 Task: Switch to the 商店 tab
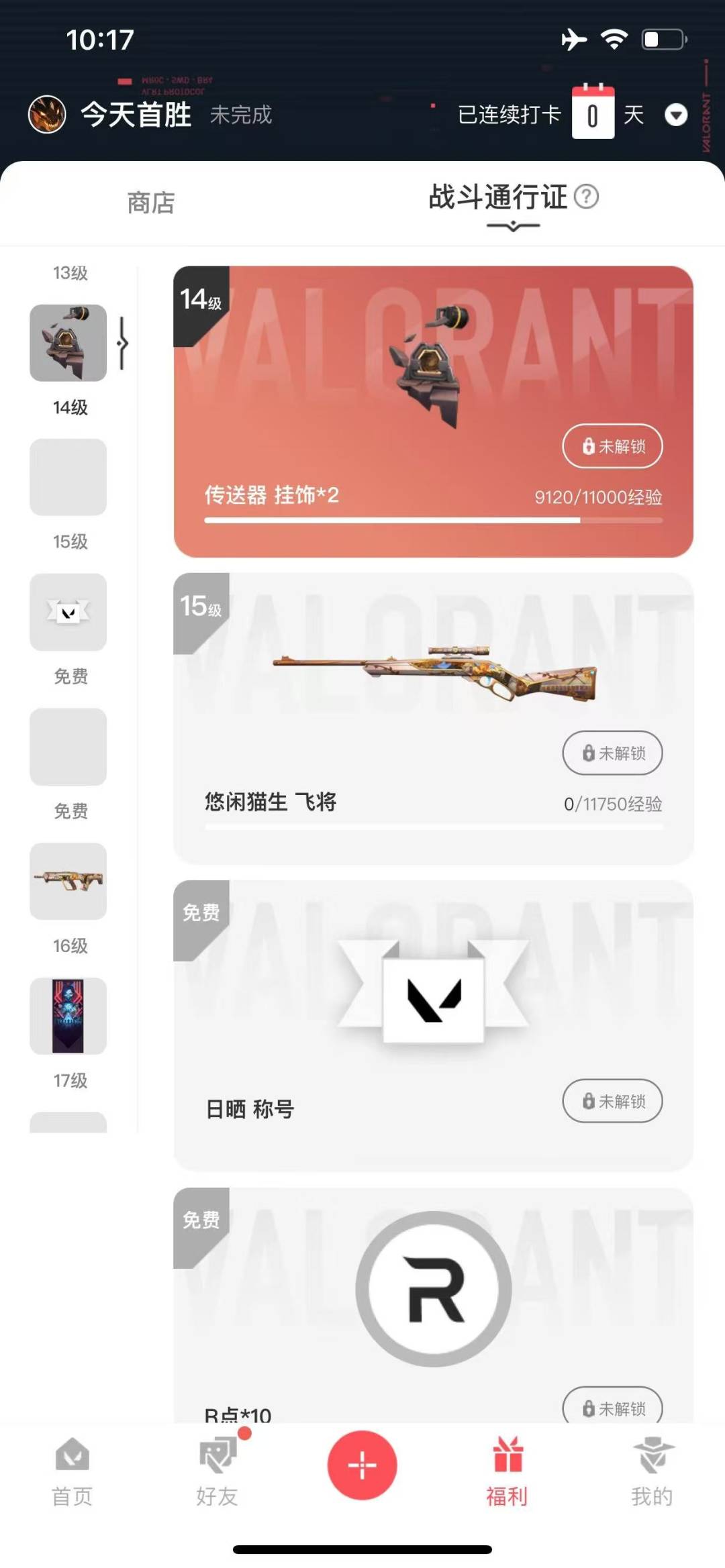point(151,203)
